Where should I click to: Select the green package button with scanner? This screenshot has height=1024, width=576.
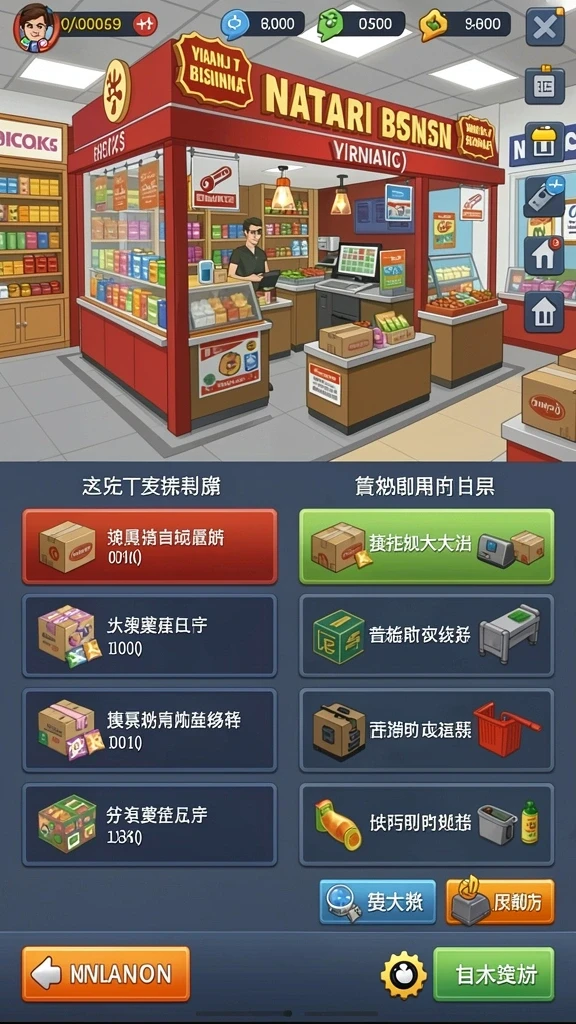(426, 546)
